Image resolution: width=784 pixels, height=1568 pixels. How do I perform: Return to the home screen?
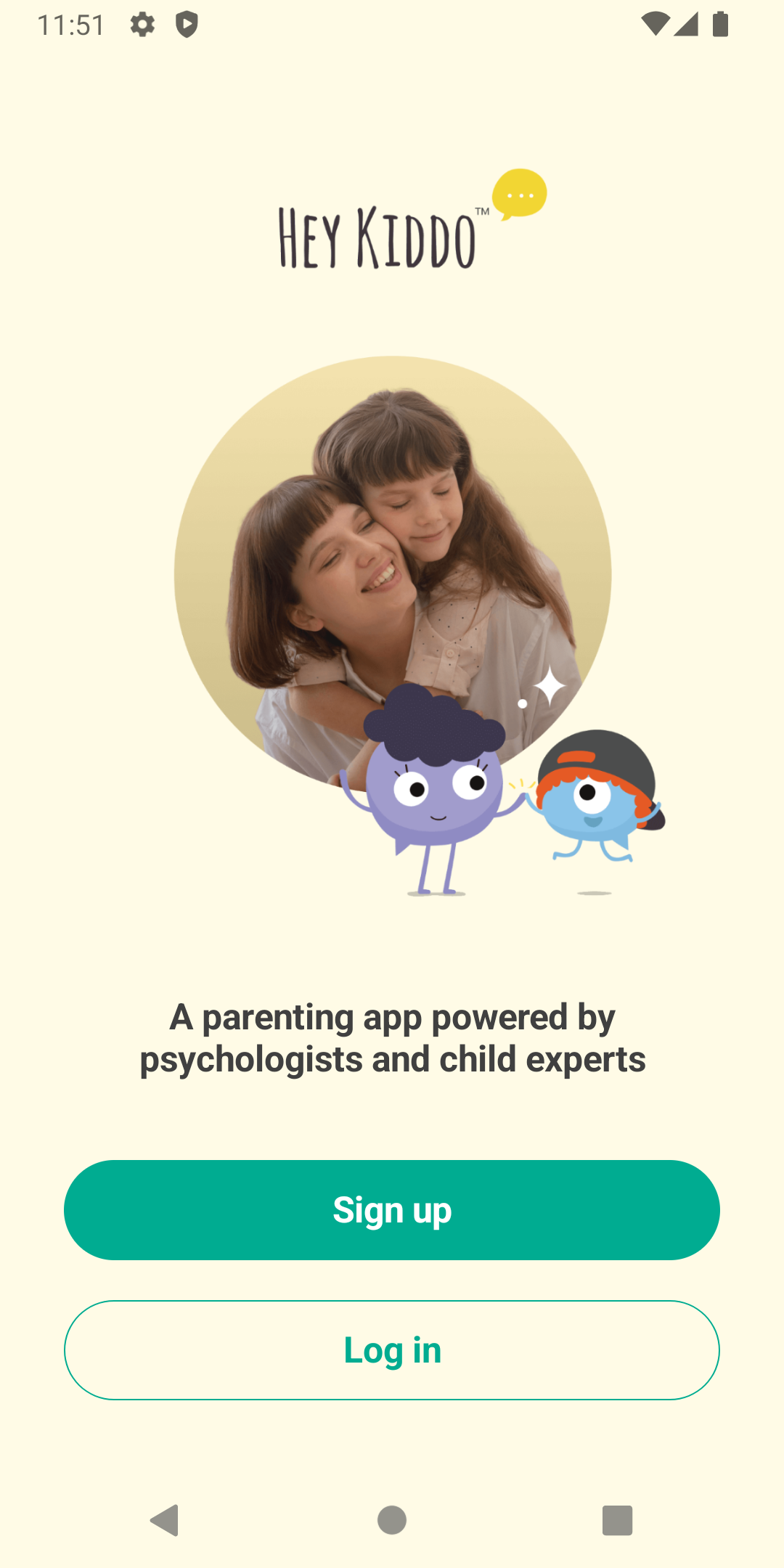point(392,1519)
